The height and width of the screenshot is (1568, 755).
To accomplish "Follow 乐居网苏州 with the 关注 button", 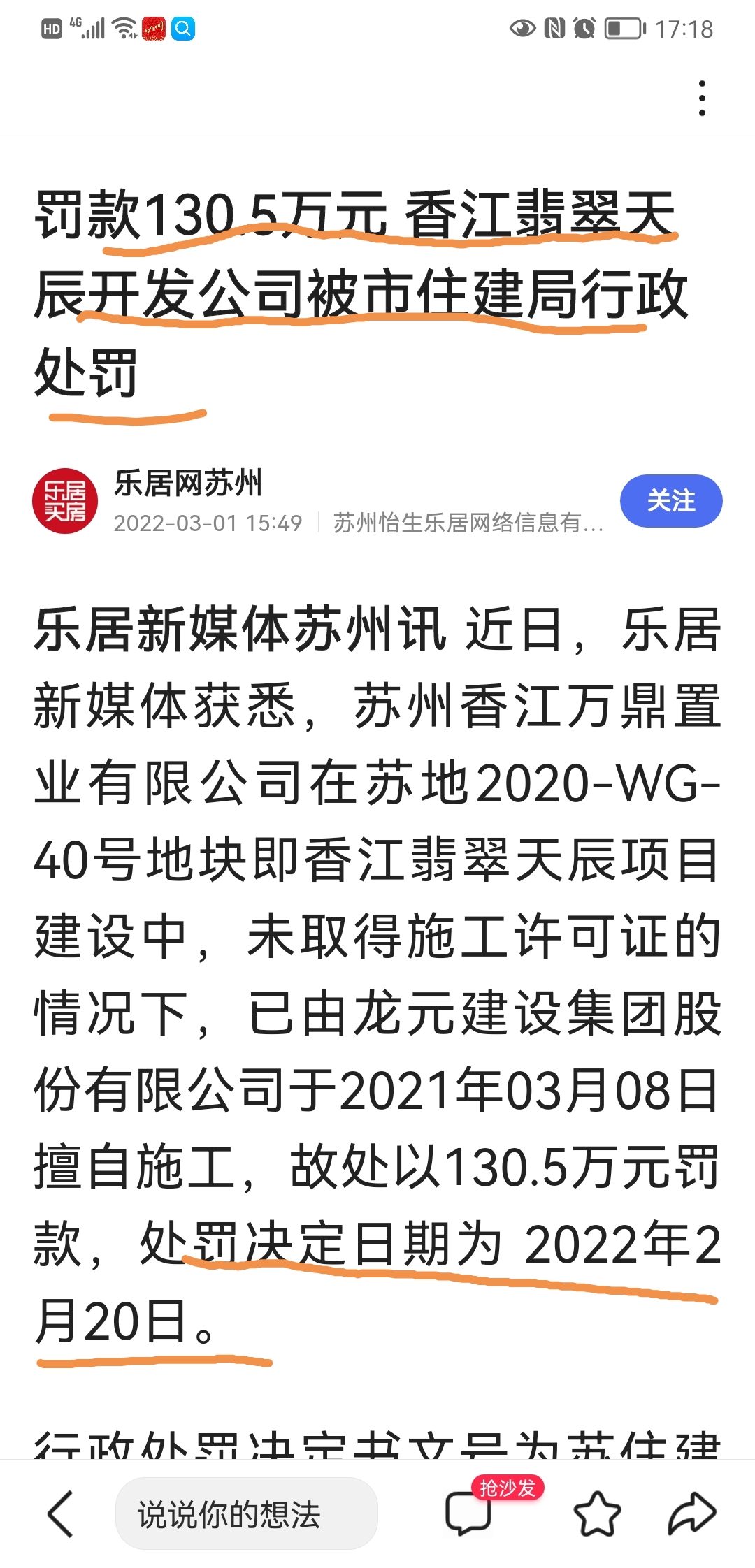I will (x=671, y=500).
